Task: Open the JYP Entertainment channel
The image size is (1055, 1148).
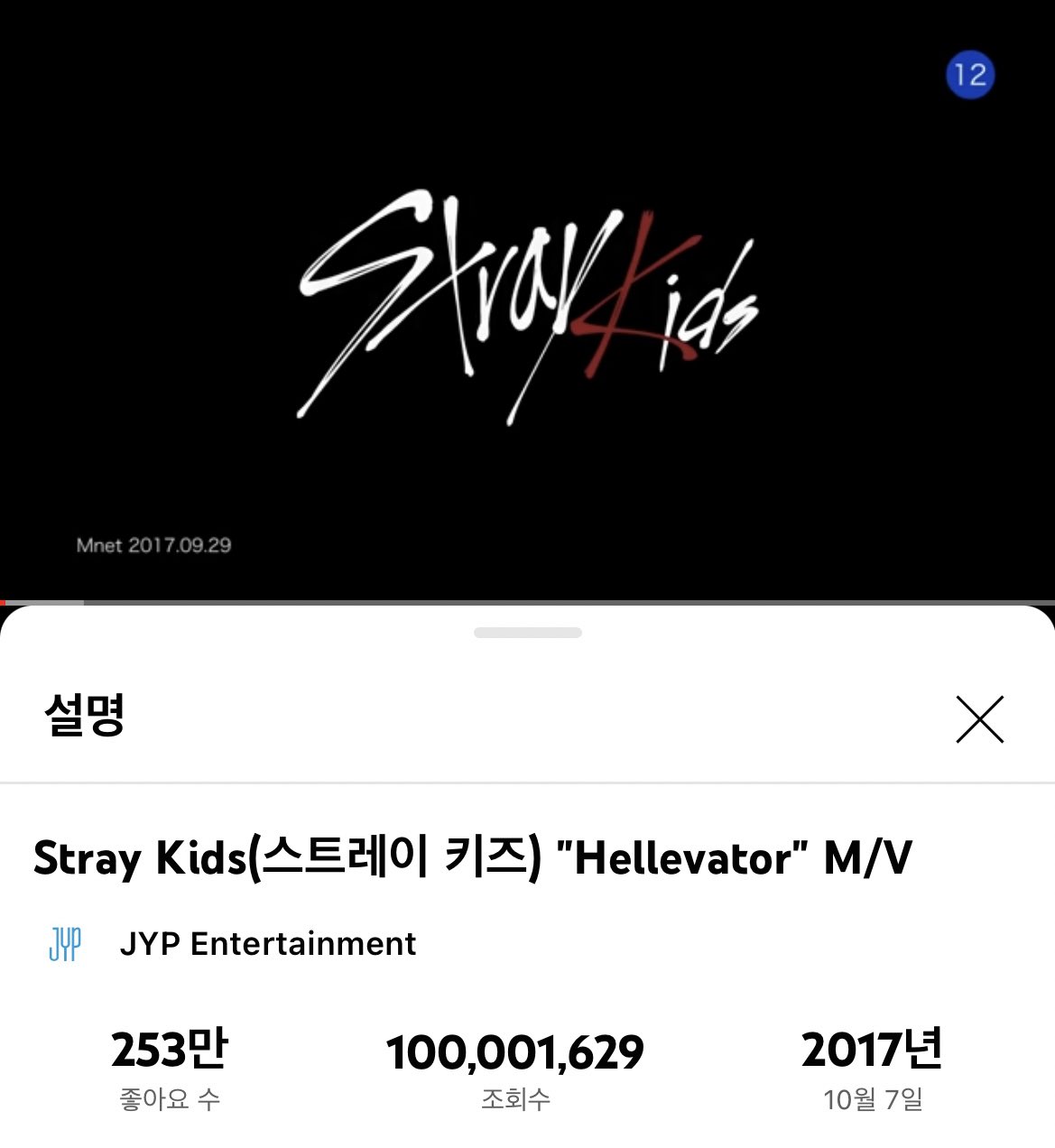Action: (x=267, y=944)
